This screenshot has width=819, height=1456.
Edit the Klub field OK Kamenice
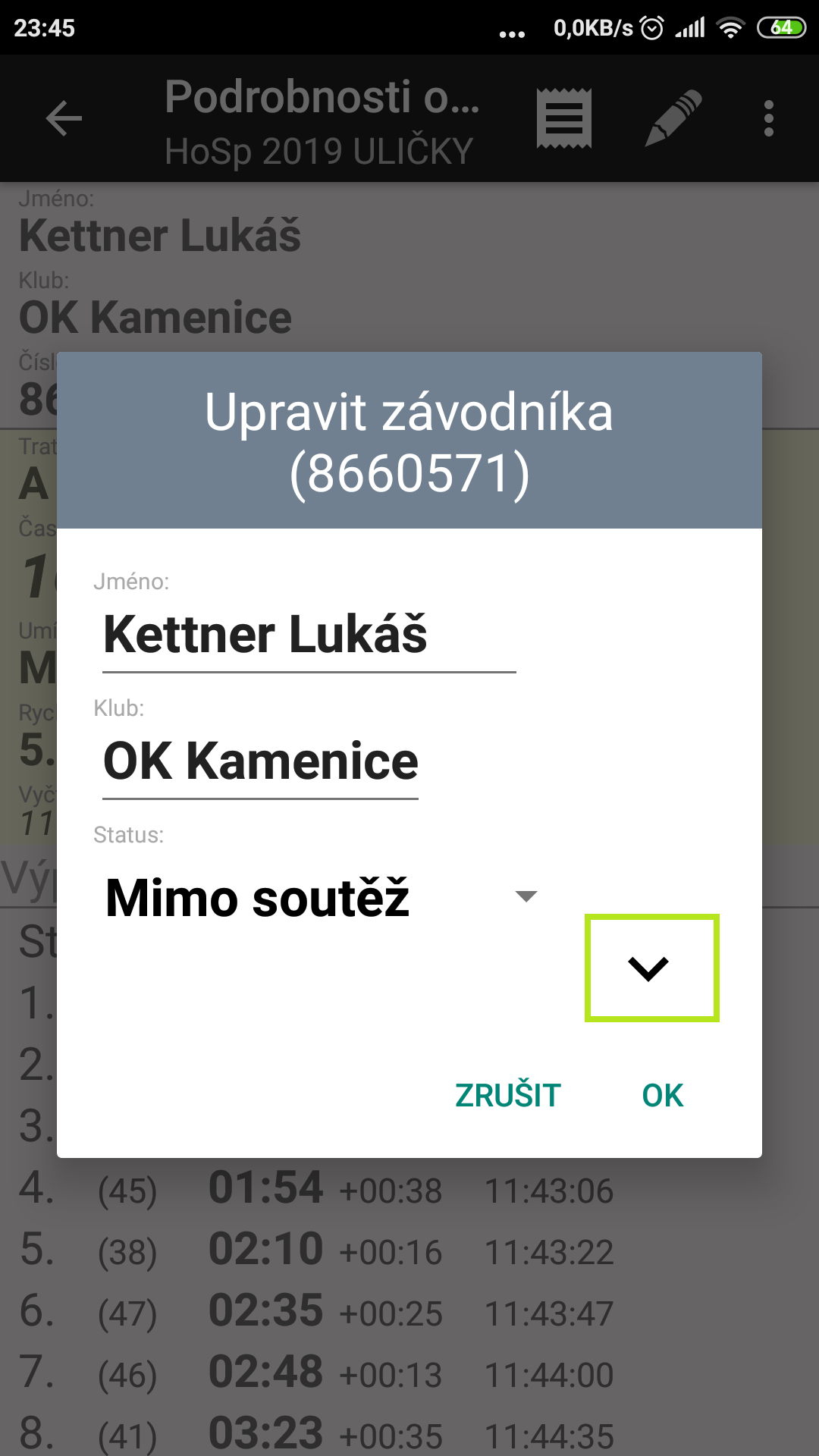260,762
